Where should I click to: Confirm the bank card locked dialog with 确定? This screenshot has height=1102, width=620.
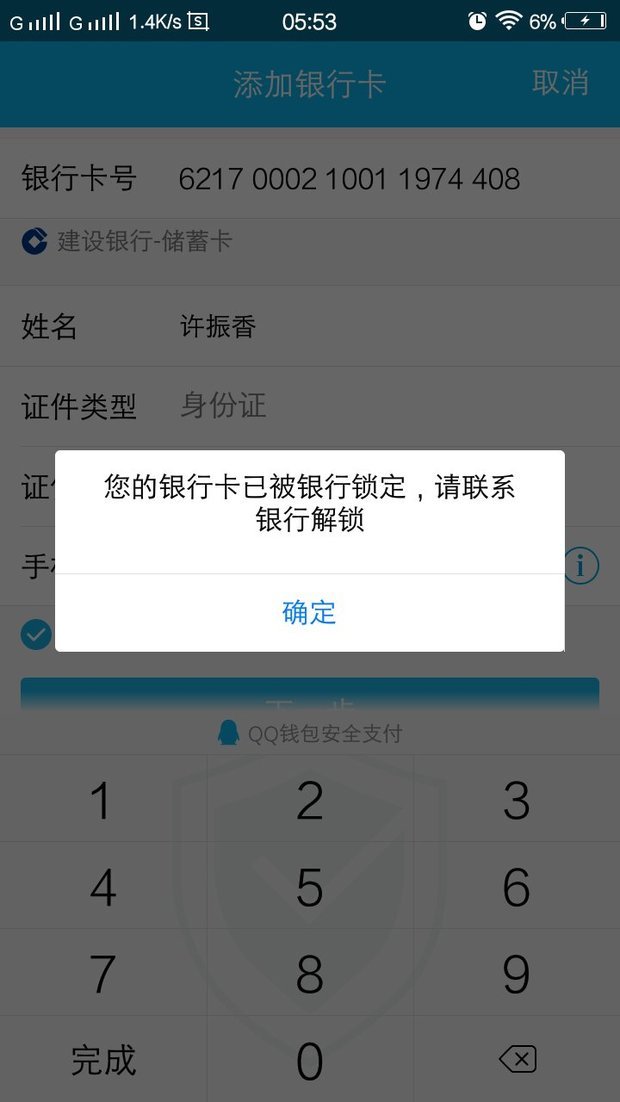pos(309,612)
